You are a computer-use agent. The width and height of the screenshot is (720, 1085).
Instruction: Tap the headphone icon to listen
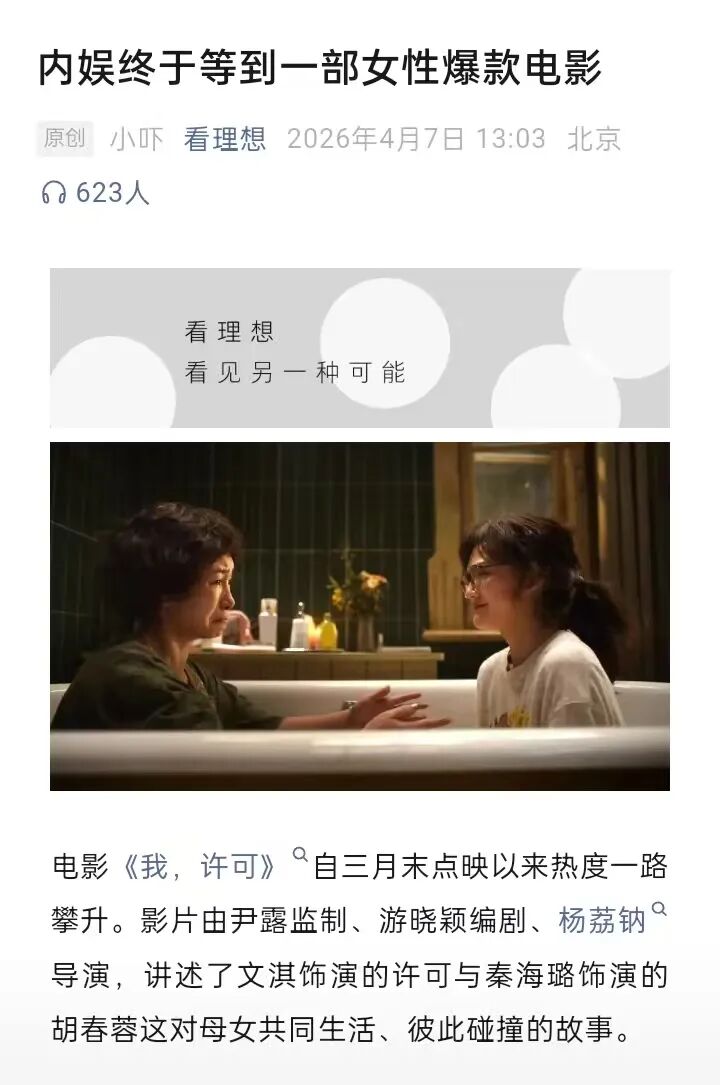tap(53, 193)
